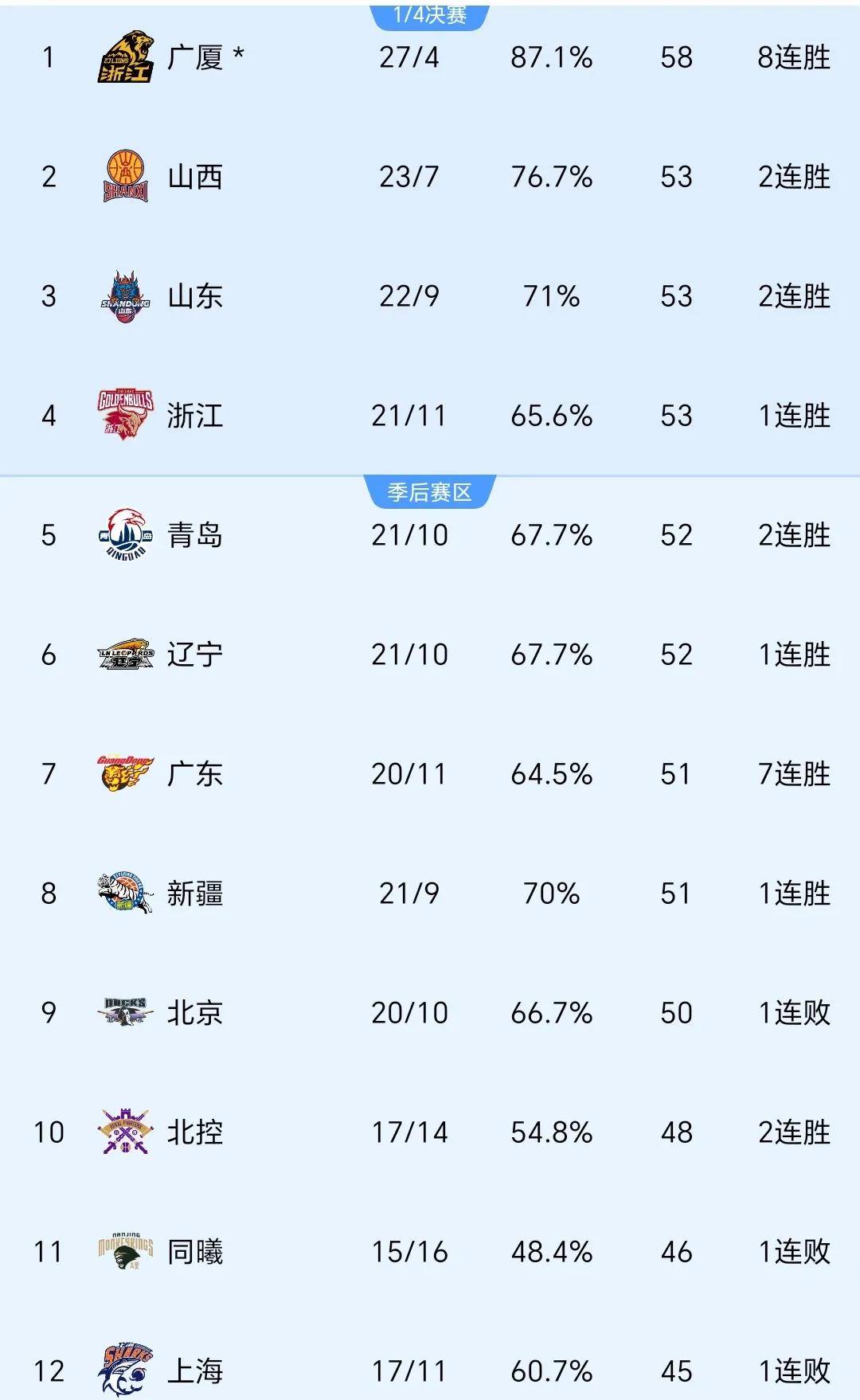Click the 23/7 record of 山西
Image resolution: width=860 pixels, height=1400 pixels.
pyautogui.click(x=410, y=177)
